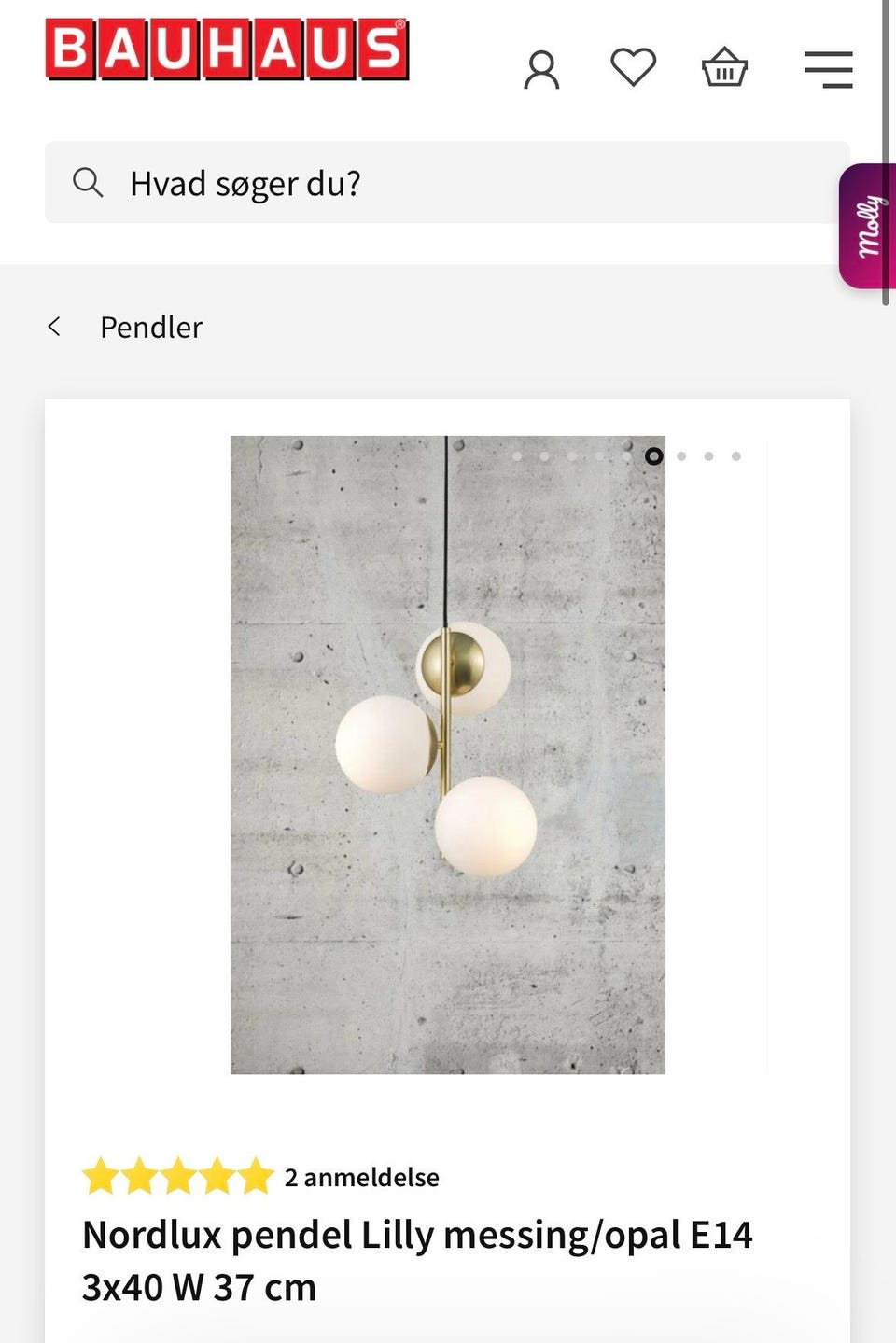Select the third carousel dot

570,456
